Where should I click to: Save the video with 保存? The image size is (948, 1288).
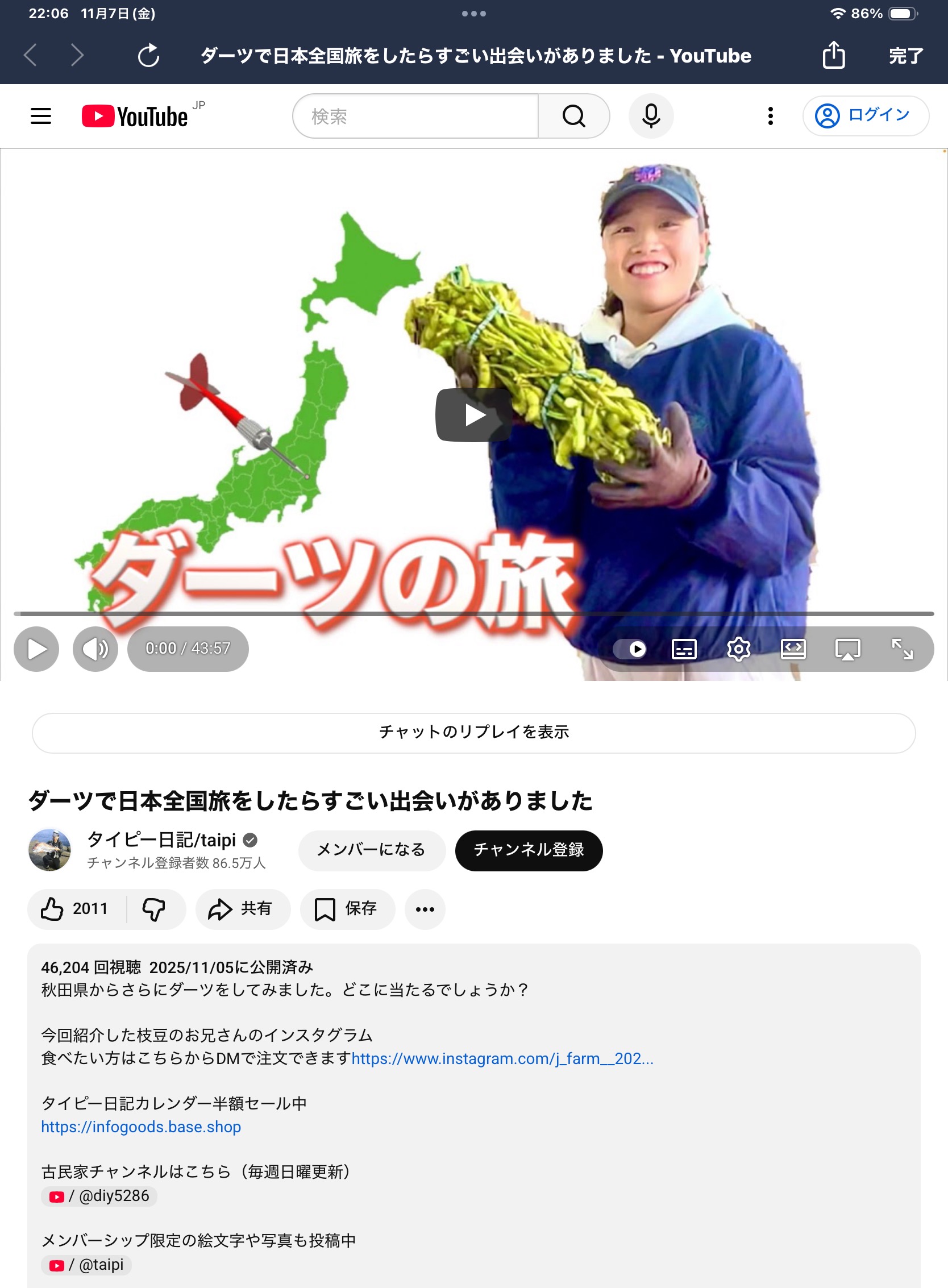(347, 909)
